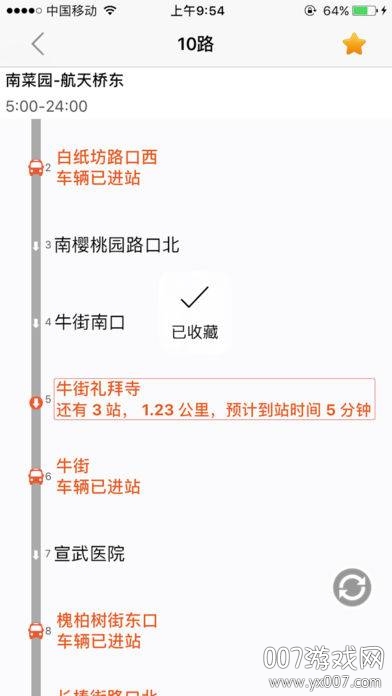Choose the 牛街南口 stop
This screenshot has height=696, width=392.
(90, 322)
